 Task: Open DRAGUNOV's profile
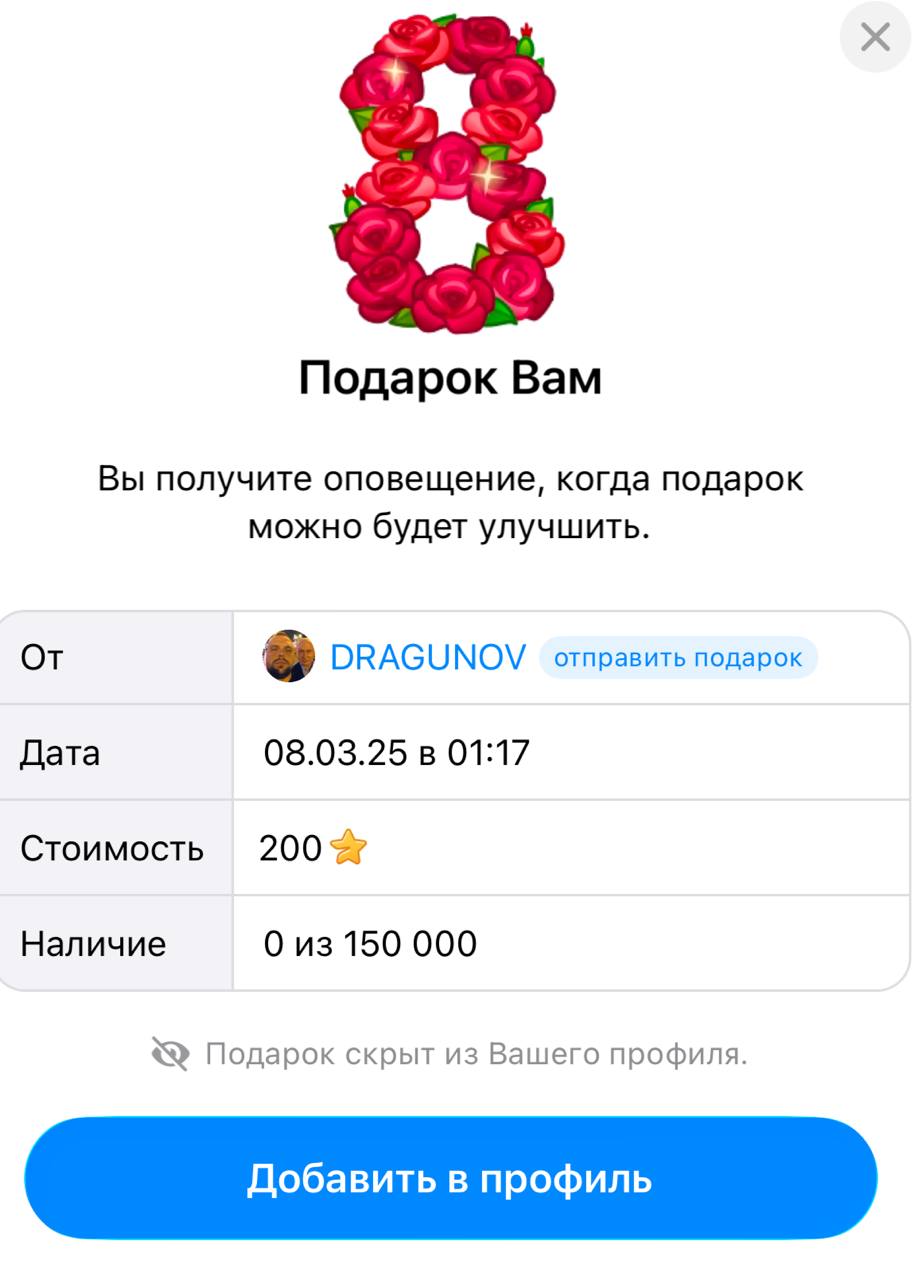(427, 658)
